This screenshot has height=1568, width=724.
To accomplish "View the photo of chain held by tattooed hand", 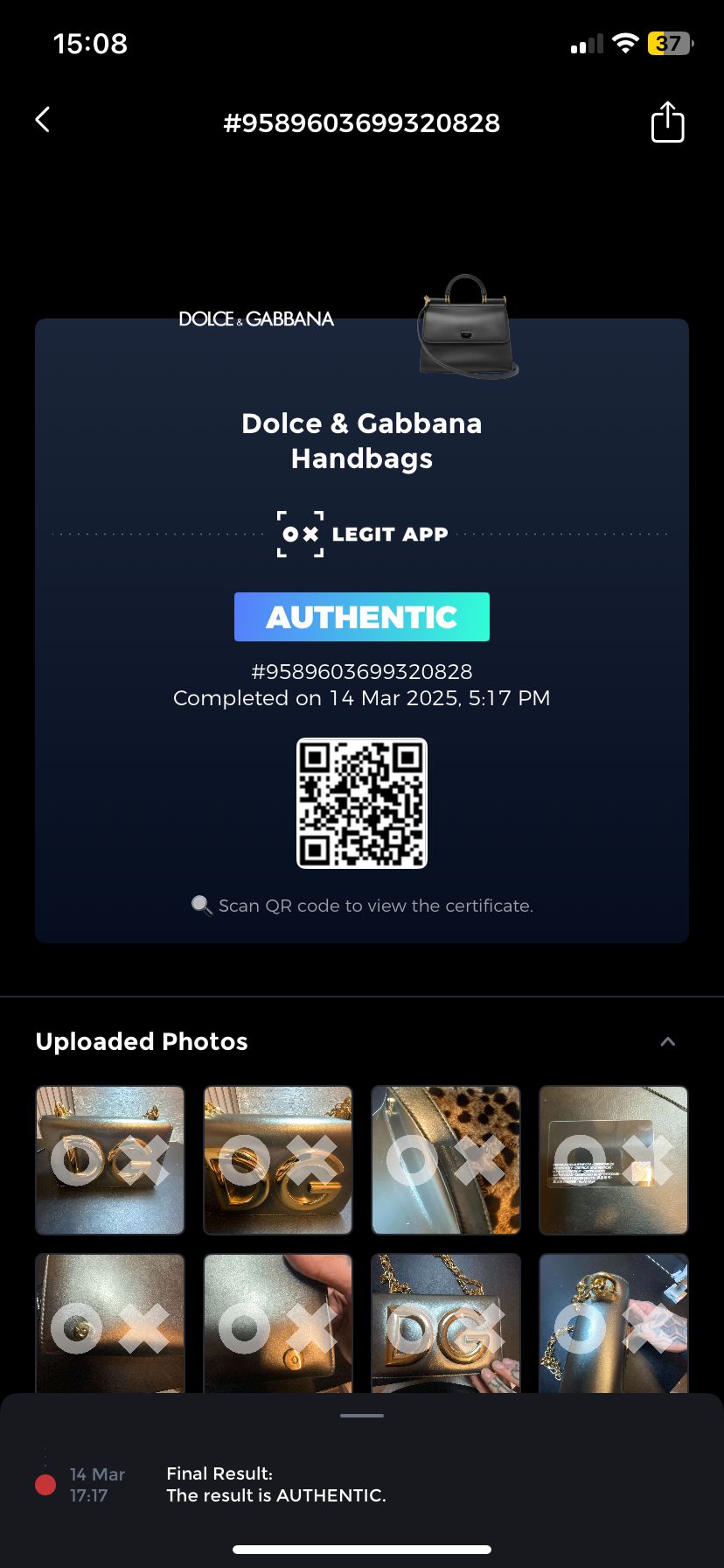I will pyautogui.click(x=614, y=1321).
